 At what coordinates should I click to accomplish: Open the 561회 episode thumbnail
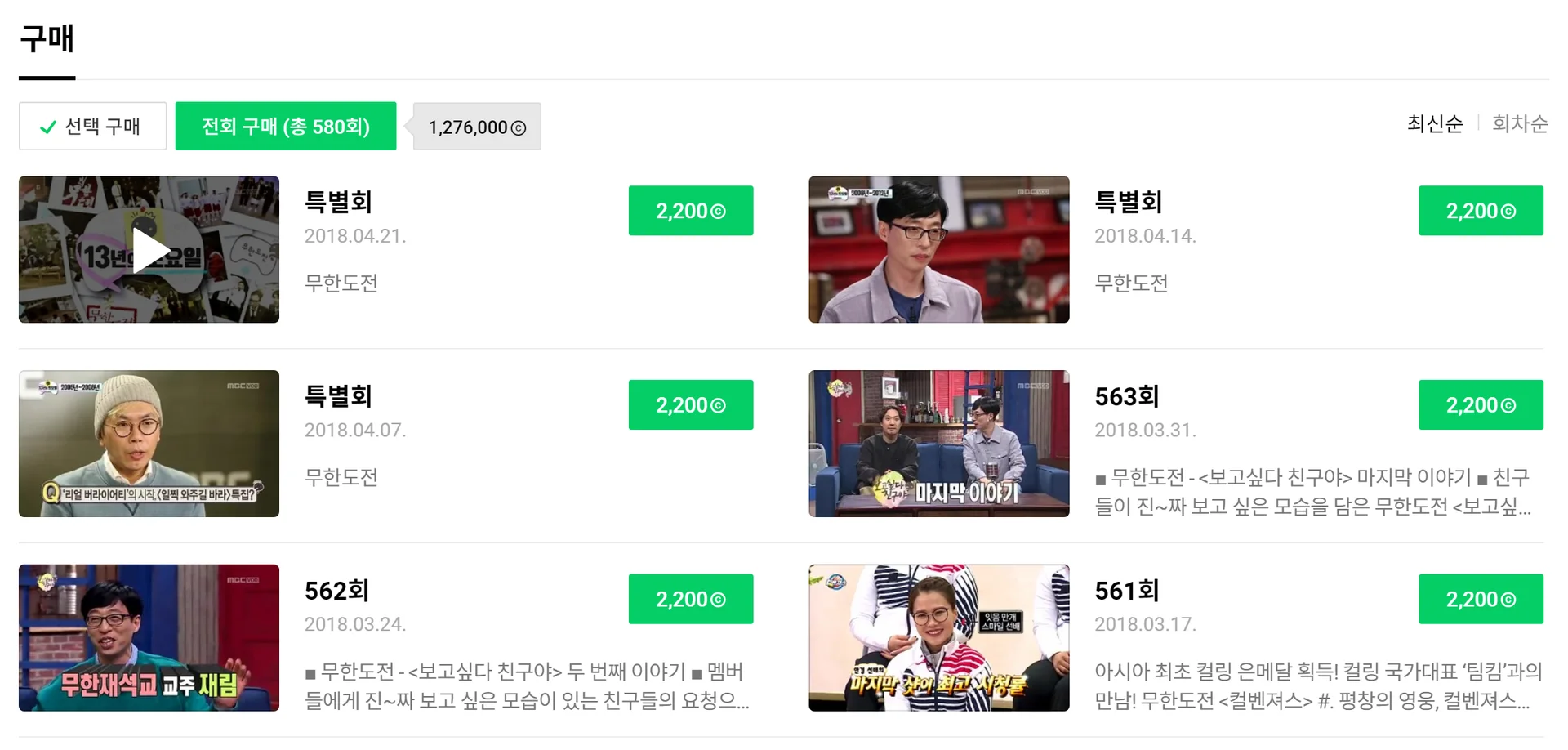coord(938,637)
